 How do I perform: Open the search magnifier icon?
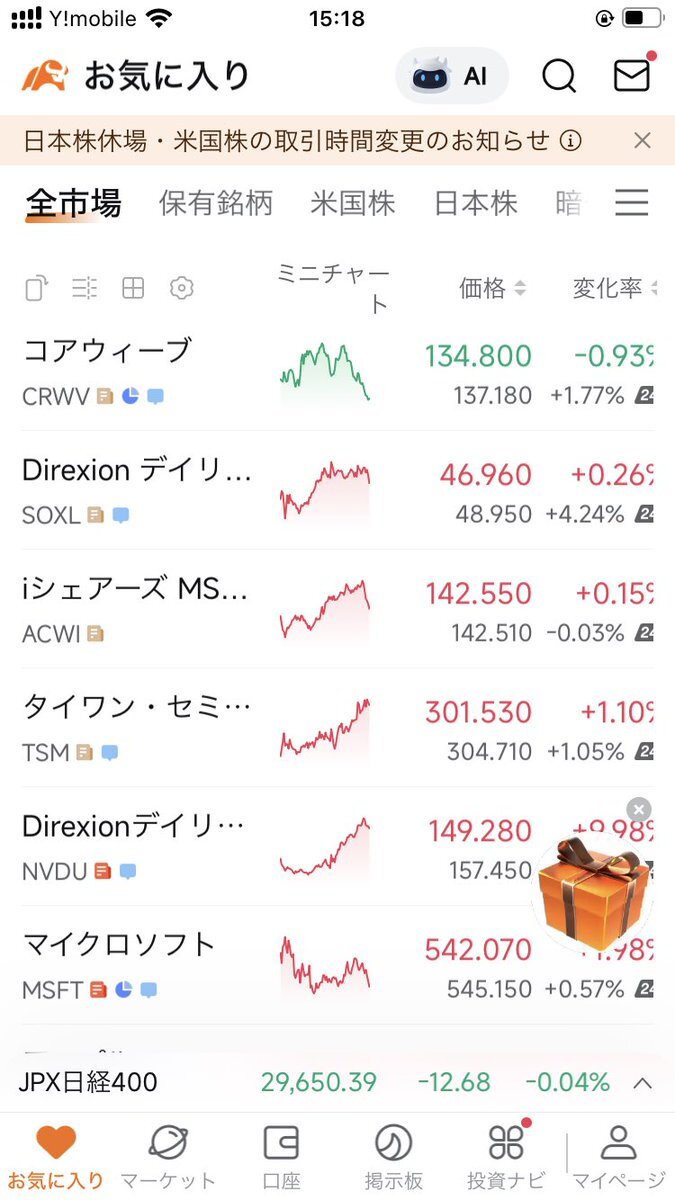[559, 76]
